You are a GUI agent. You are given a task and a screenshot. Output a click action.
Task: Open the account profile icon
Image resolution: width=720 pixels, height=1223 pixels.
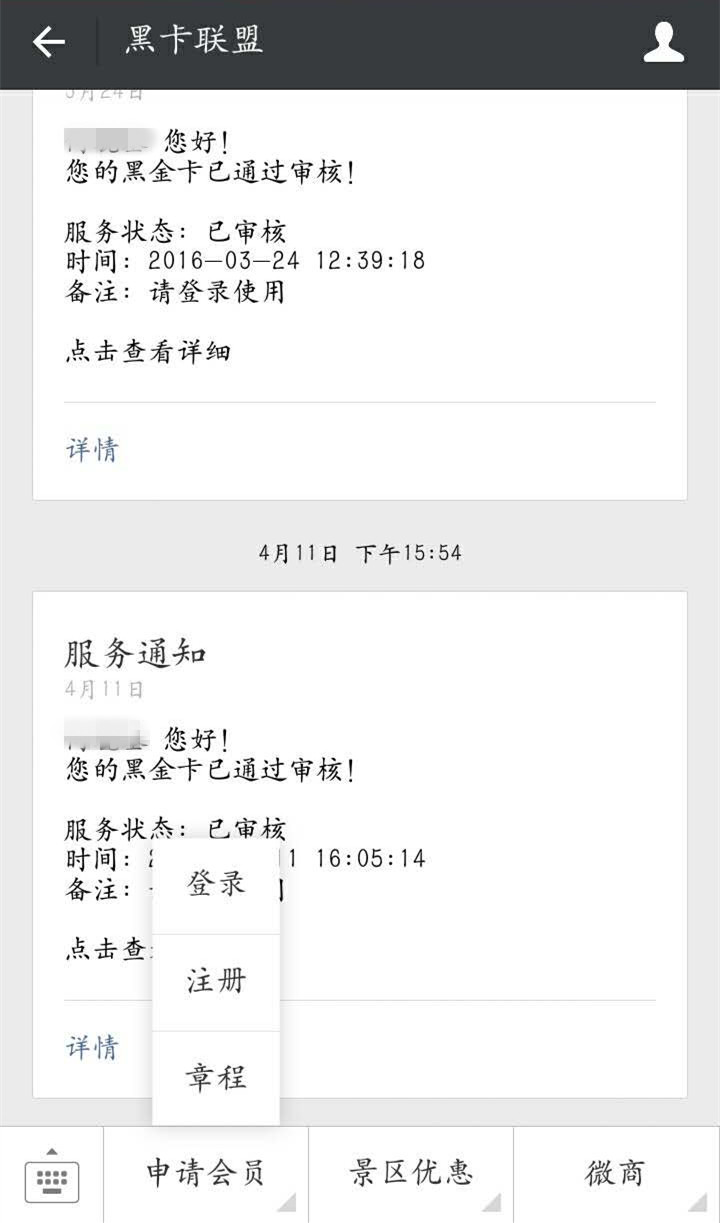click(663, 42)
